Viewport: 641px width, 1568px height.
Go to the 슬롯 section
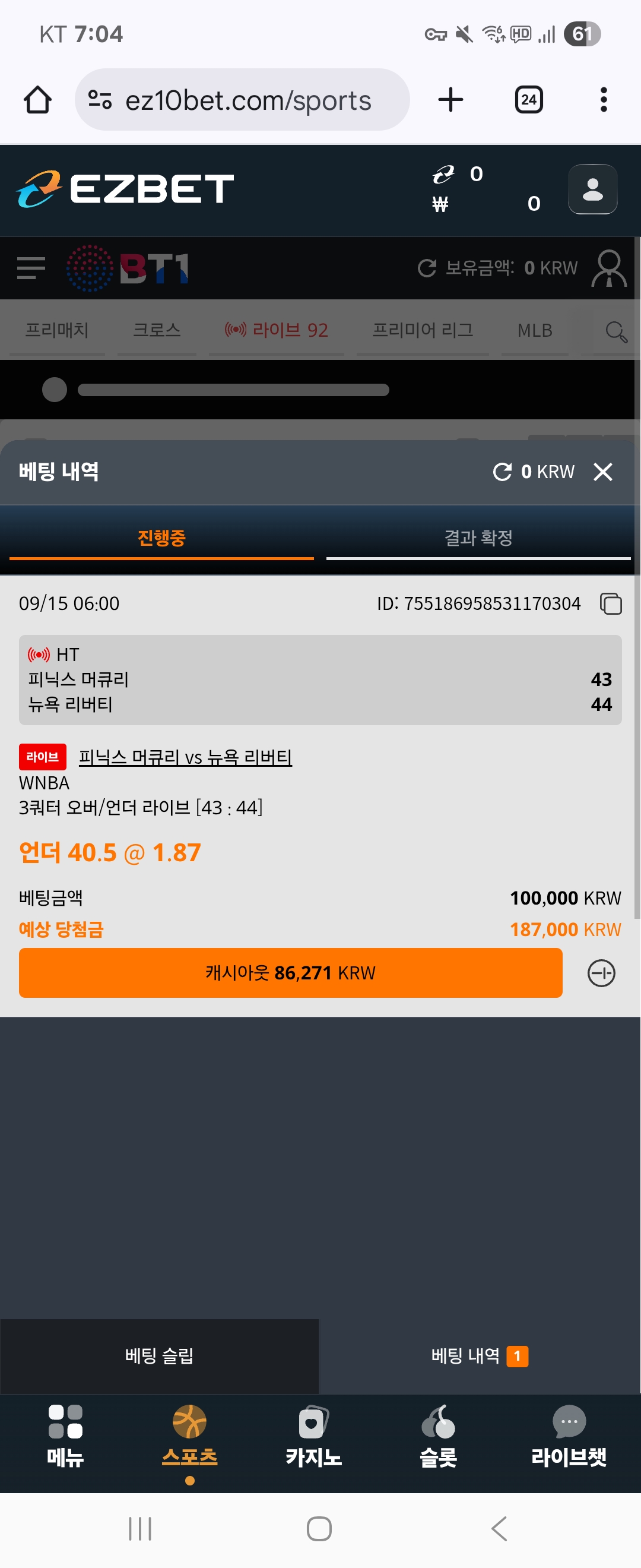(438, 1435)
